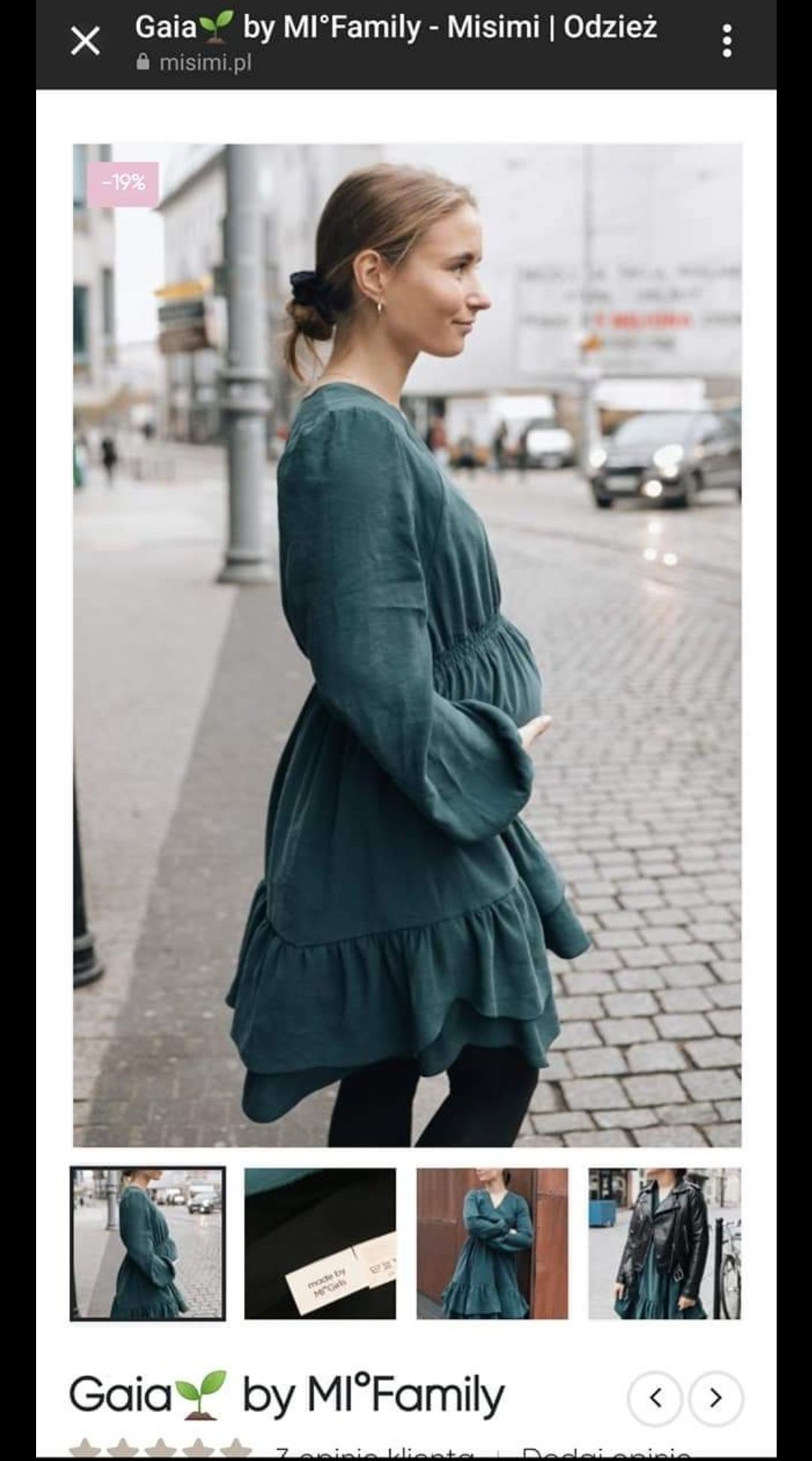Open the main green dress product photo

tap(407, 644)
